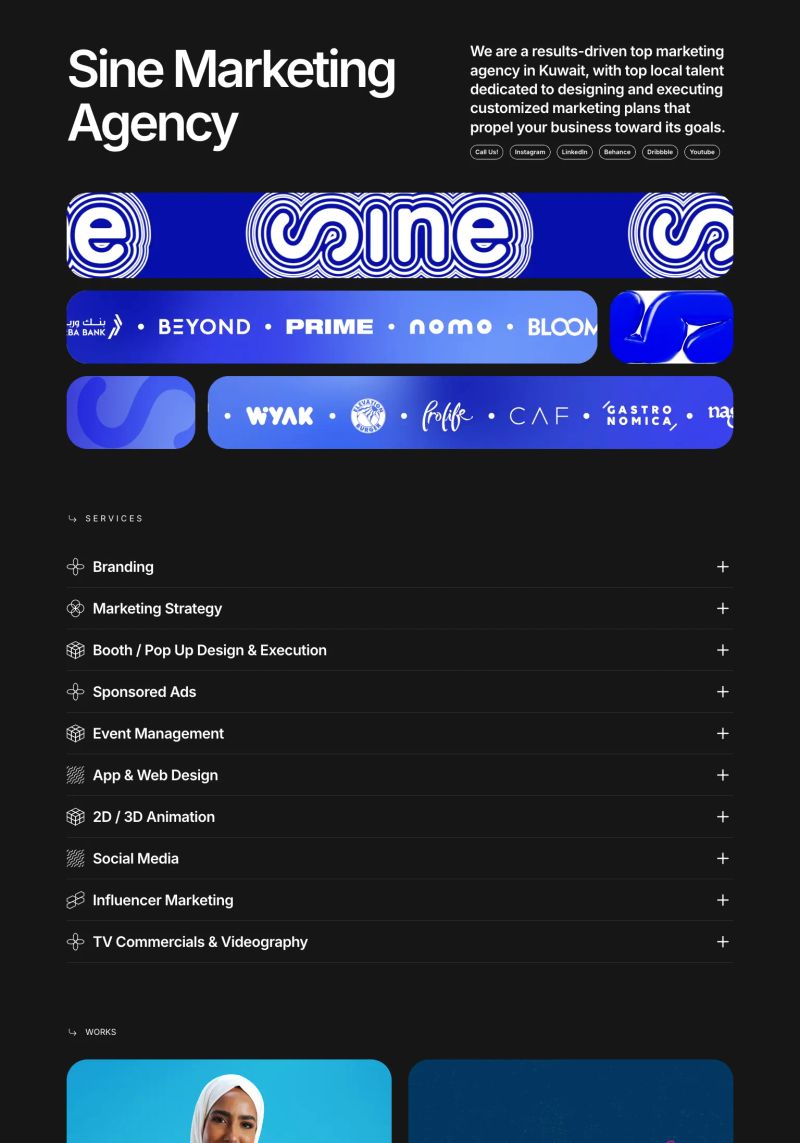Open the Instagram link chip

point(530,152)
